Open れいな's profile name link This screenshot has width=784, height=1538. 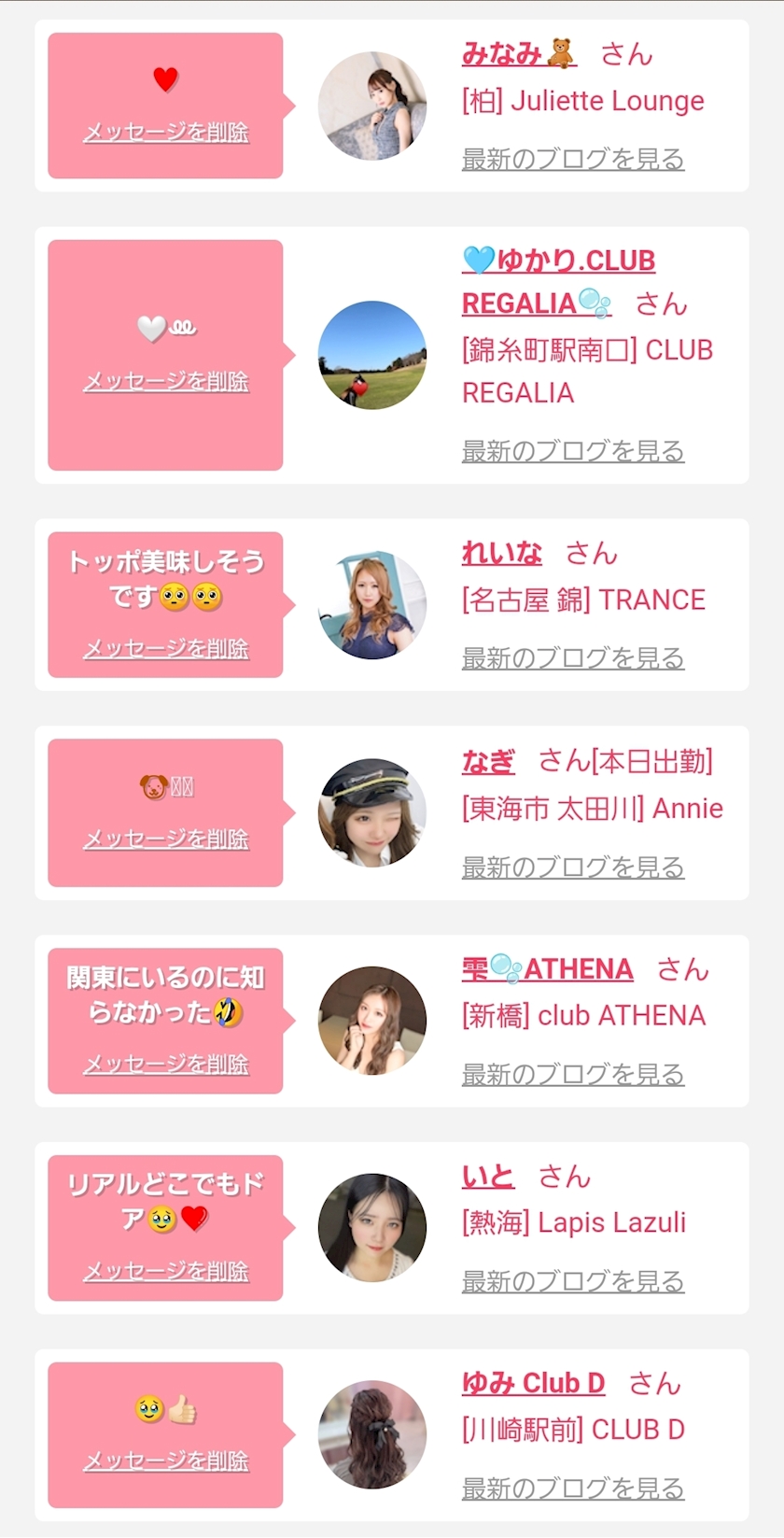[501, 554]
